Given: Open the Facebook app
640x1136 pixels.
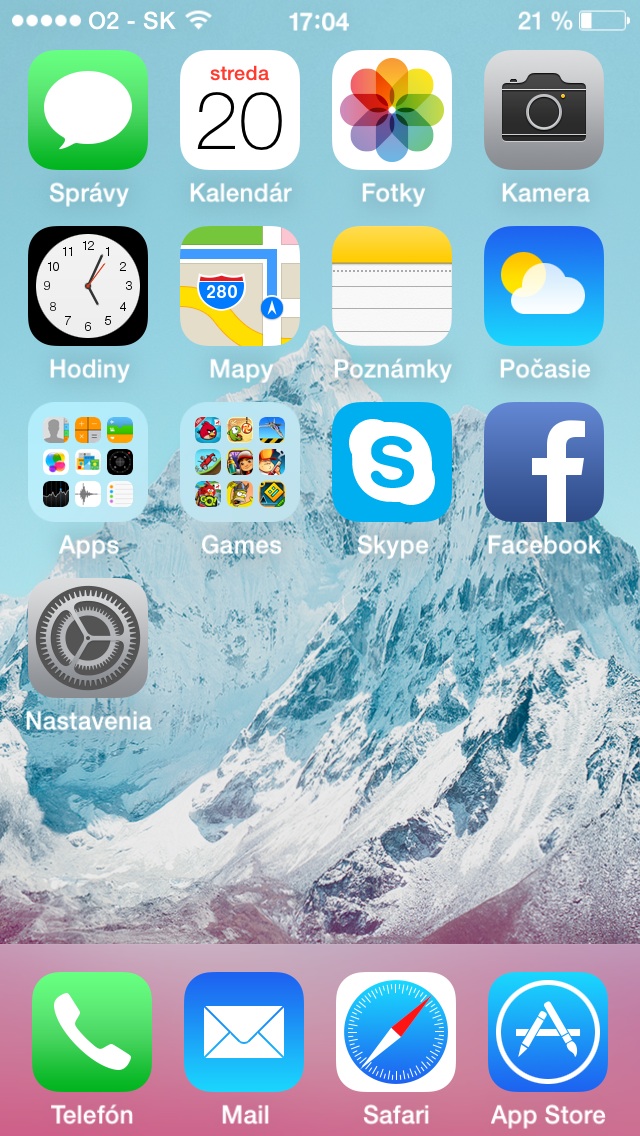Looking at the screenshot, I should (x=544, y=462).
